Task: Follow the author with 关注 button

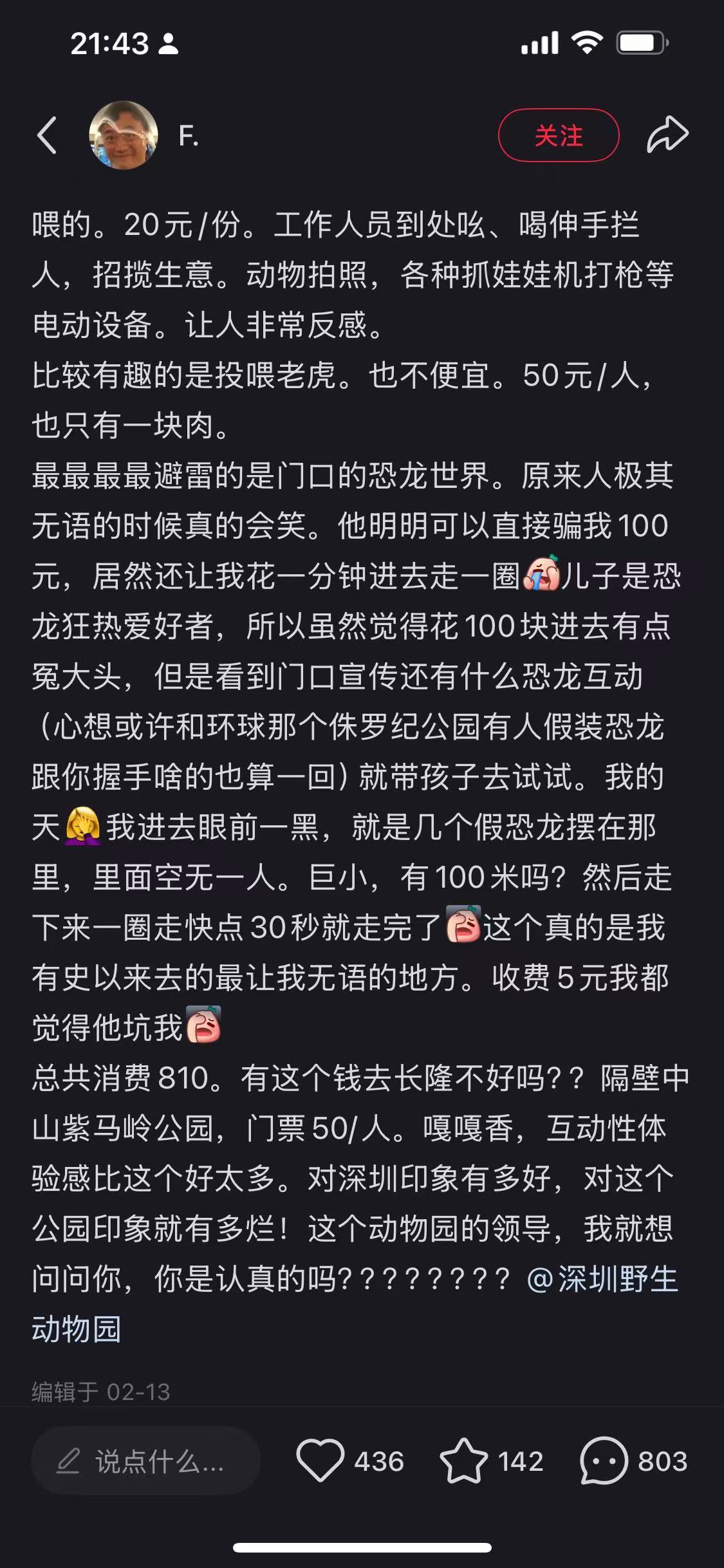Action: (x=558, y=135)
